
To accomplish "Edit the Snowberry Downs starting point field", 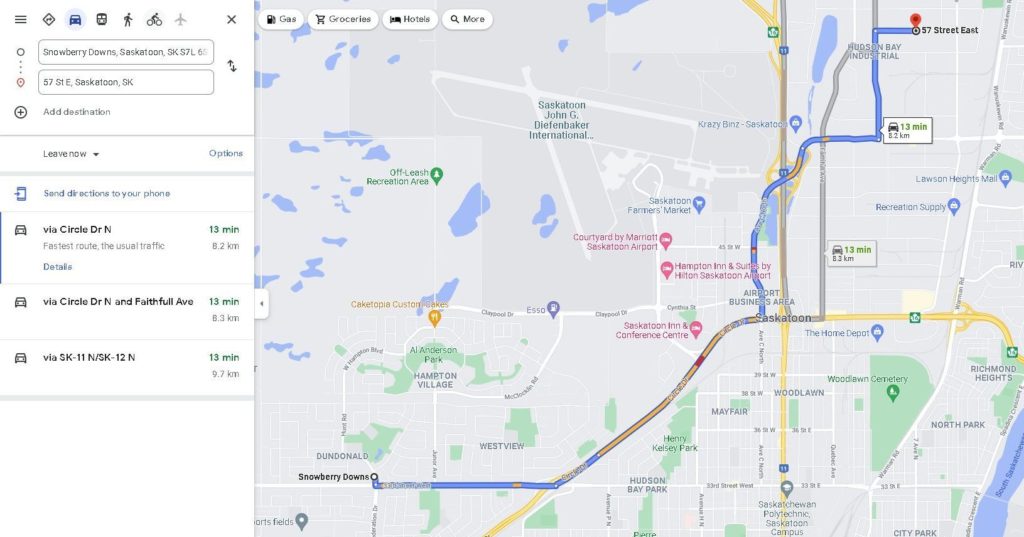I will [x=125, y=52].
